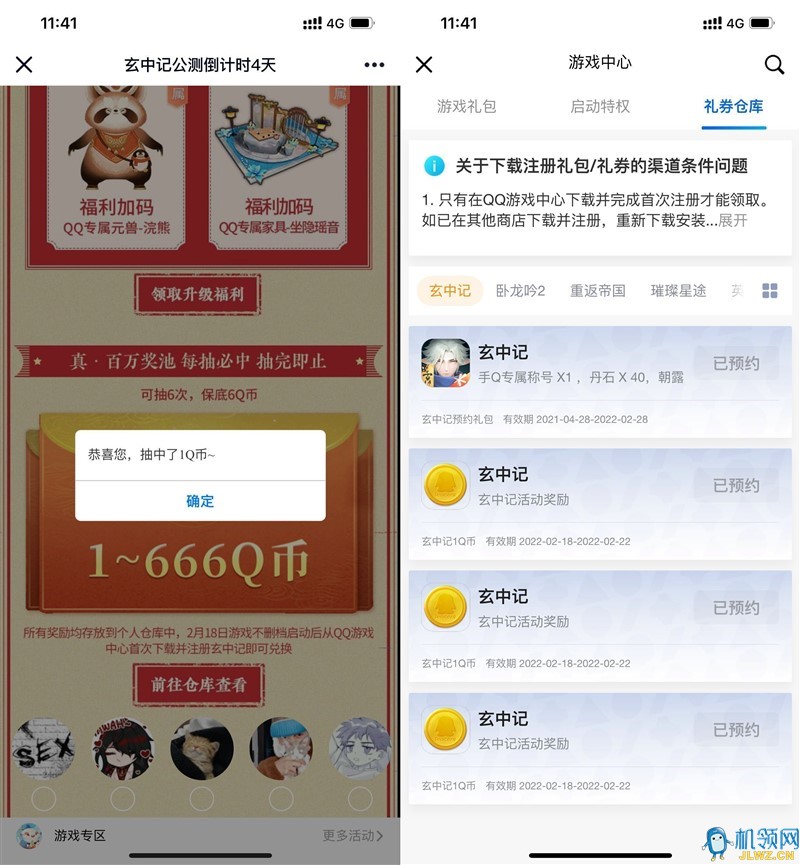
Task: Open the three-dot overflow menu
Action: tap(374, 65)
